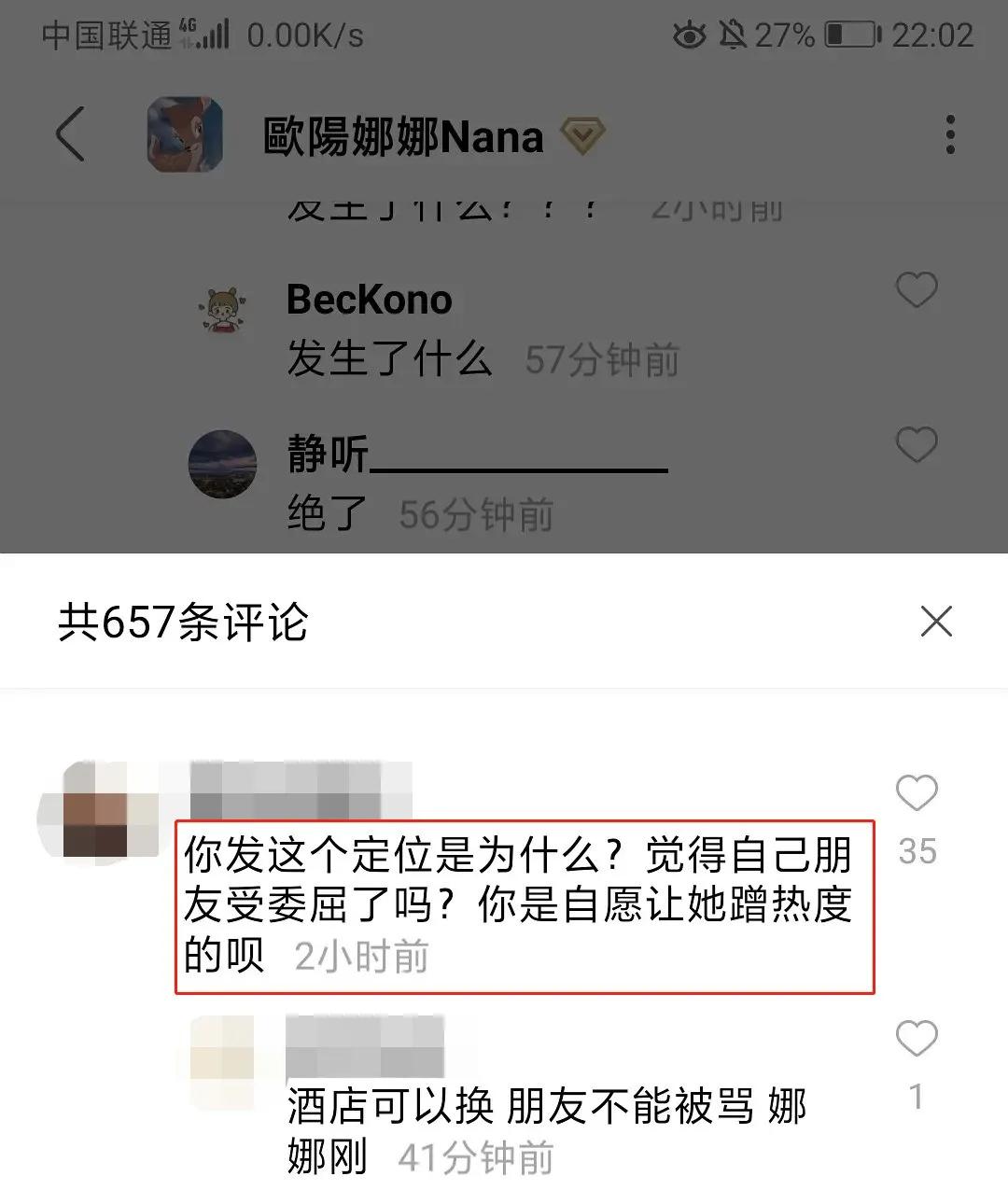
Task: Tap BecKono's cartoon profile avatar
Action: point(224,308)
